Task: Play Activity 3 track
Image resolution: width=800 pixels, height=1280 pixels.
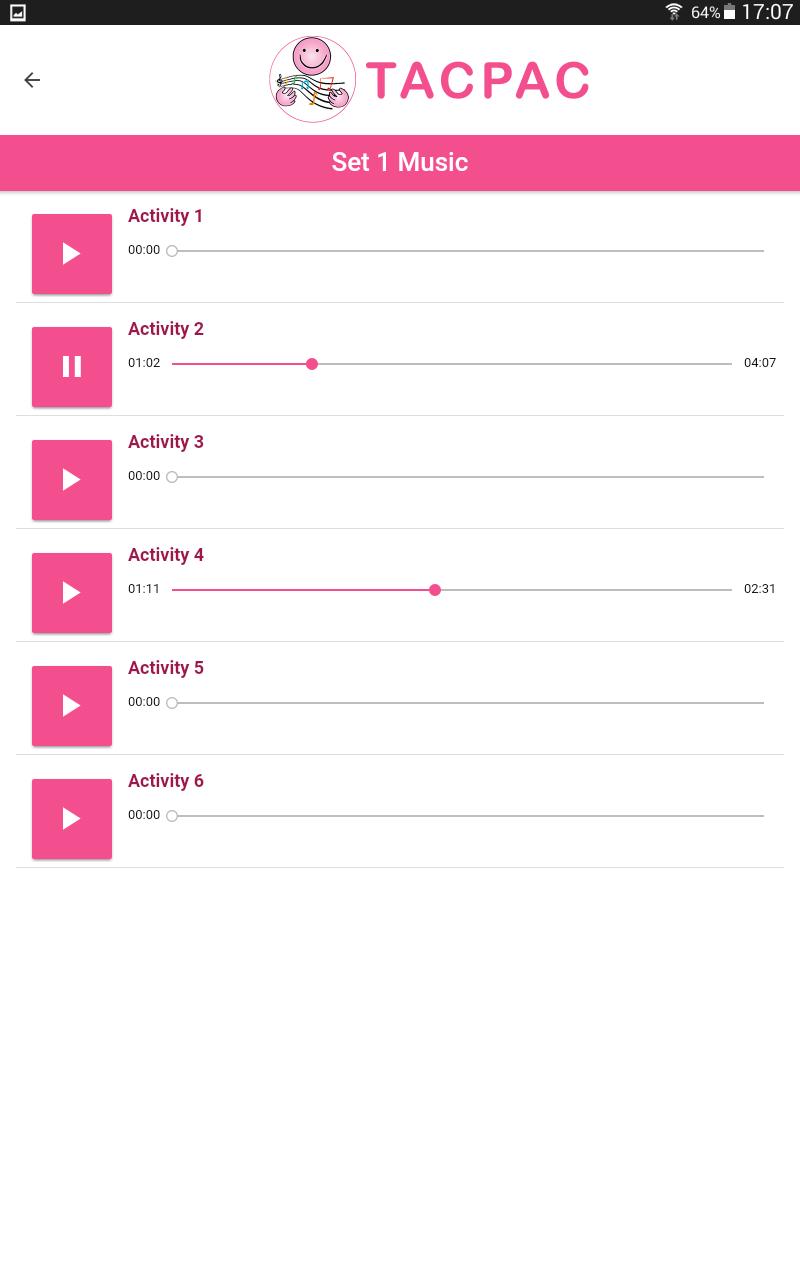Action: (x=72, y=480)
